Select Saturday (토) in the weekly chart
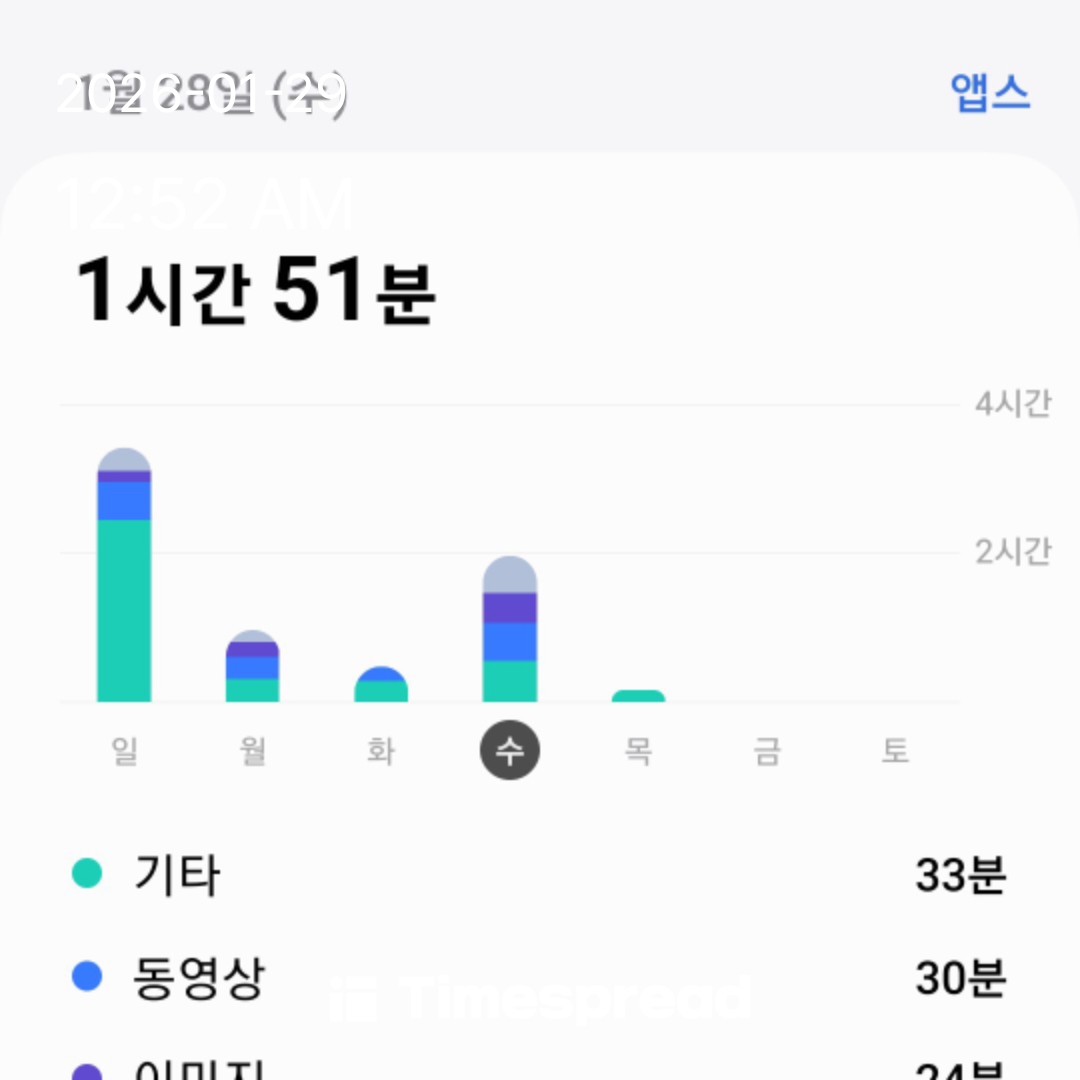Image resolution: width=1080 pixels, height=1080 pixels. click(895, 750)
